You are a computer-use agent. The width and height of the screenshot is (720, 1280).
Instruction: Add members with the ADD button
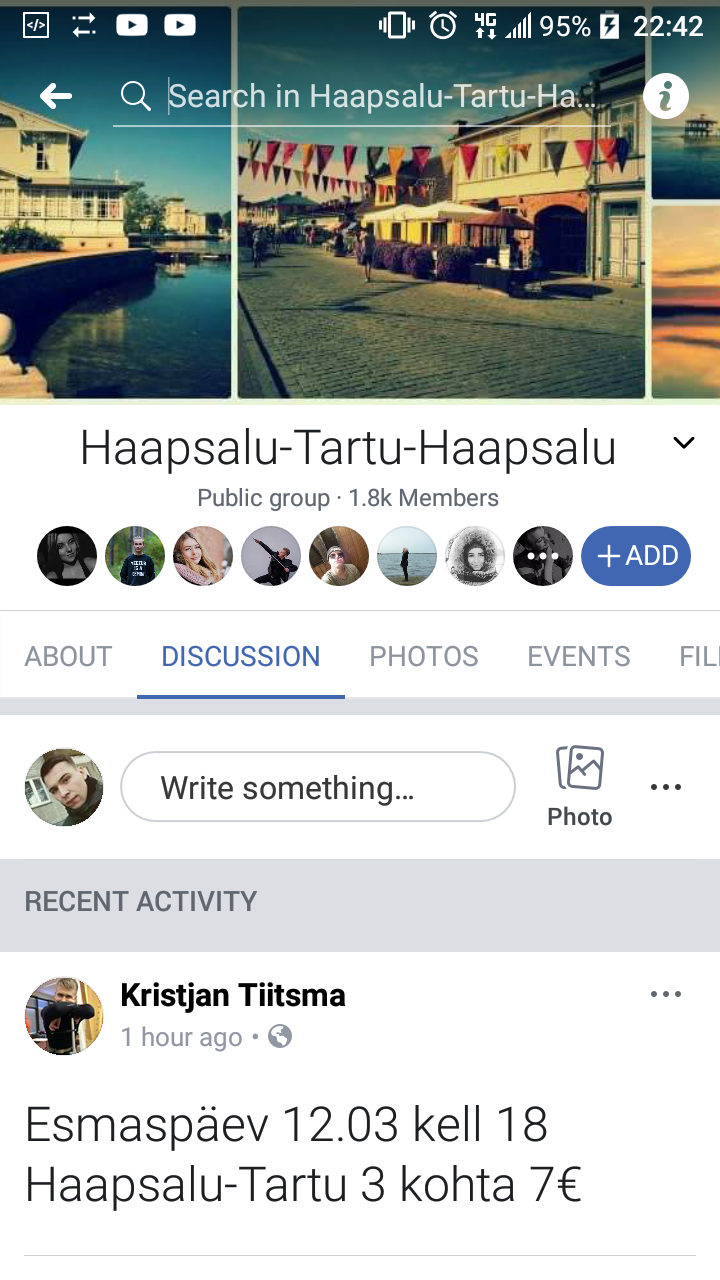tap(636, 556)
